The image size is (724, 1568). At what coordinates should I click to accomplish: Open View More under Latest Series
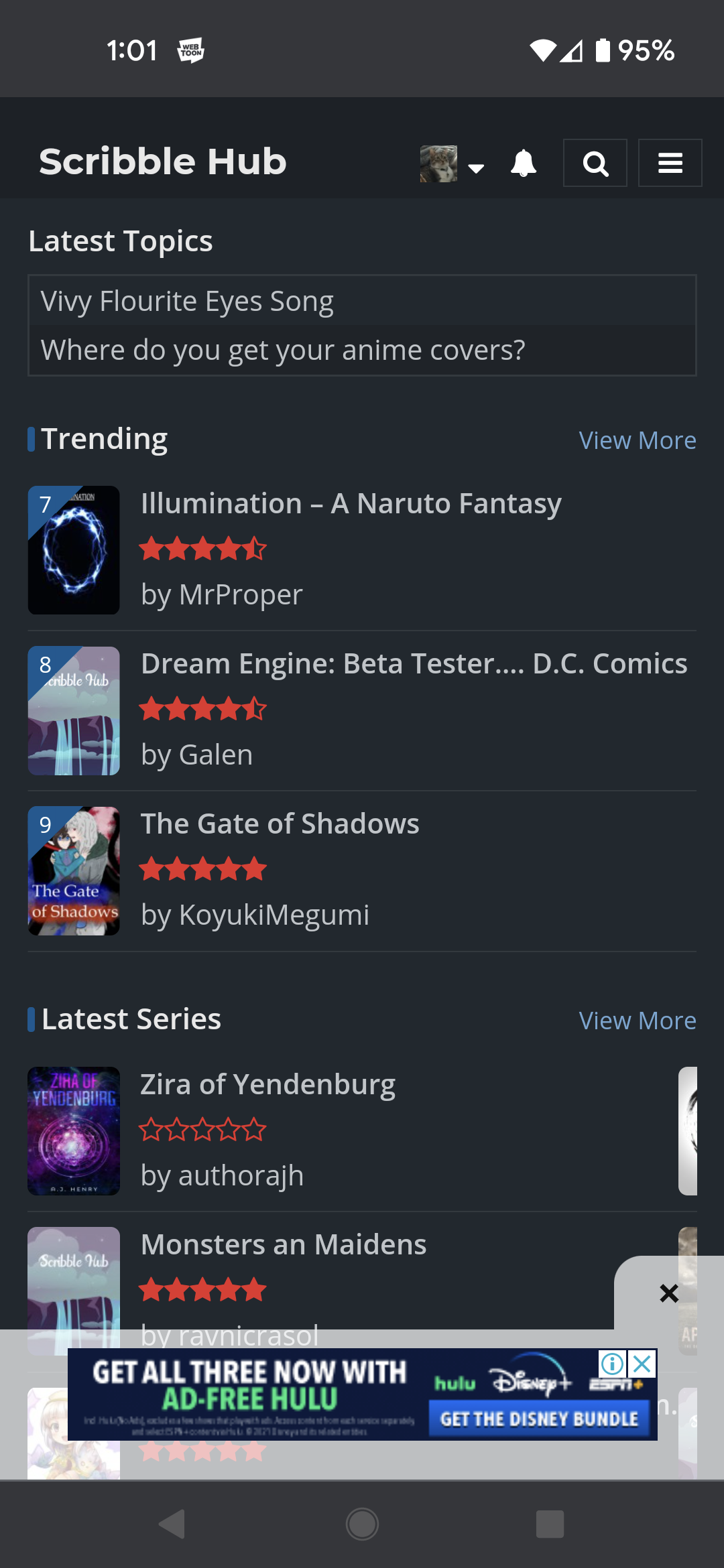pos(638,1020)
